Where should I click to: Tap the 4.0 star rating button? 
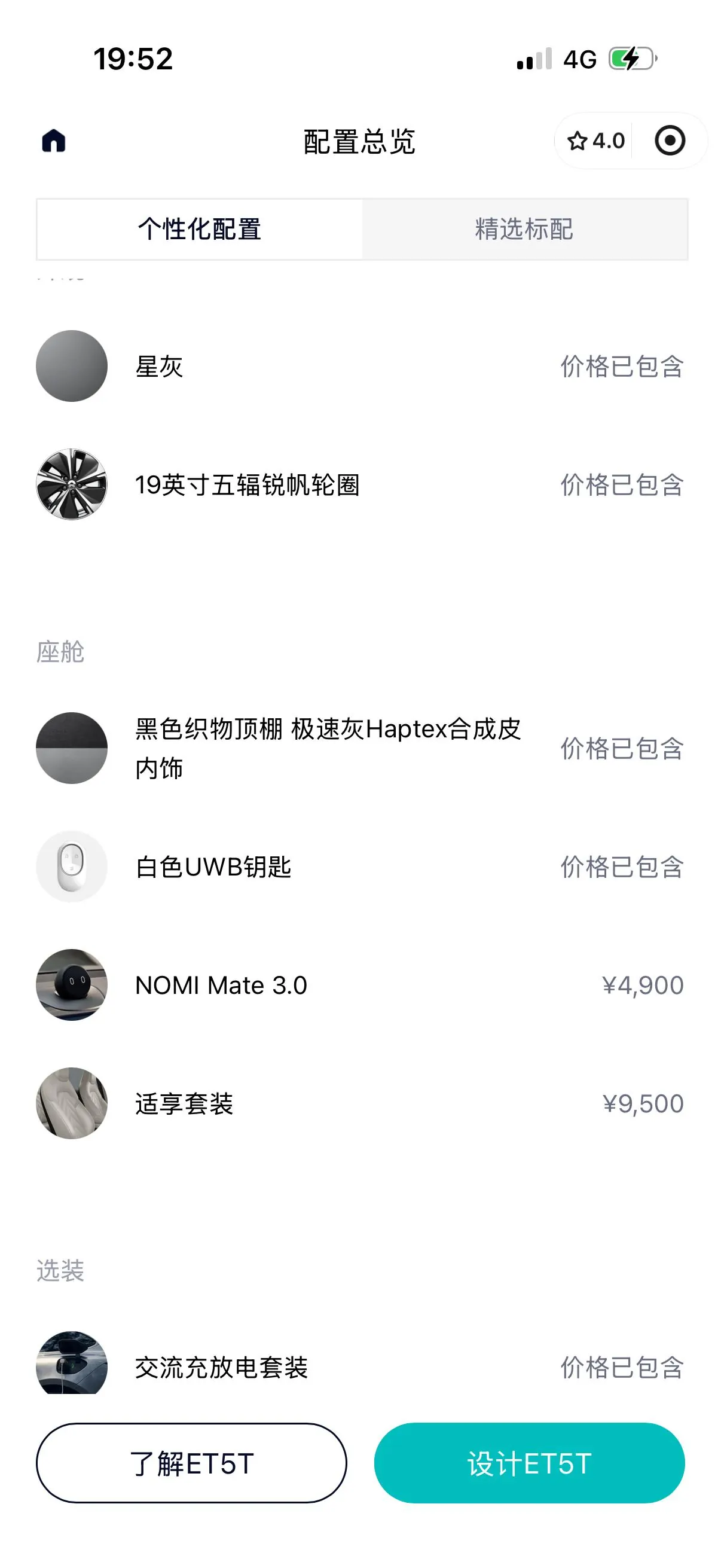click(595, 141)
